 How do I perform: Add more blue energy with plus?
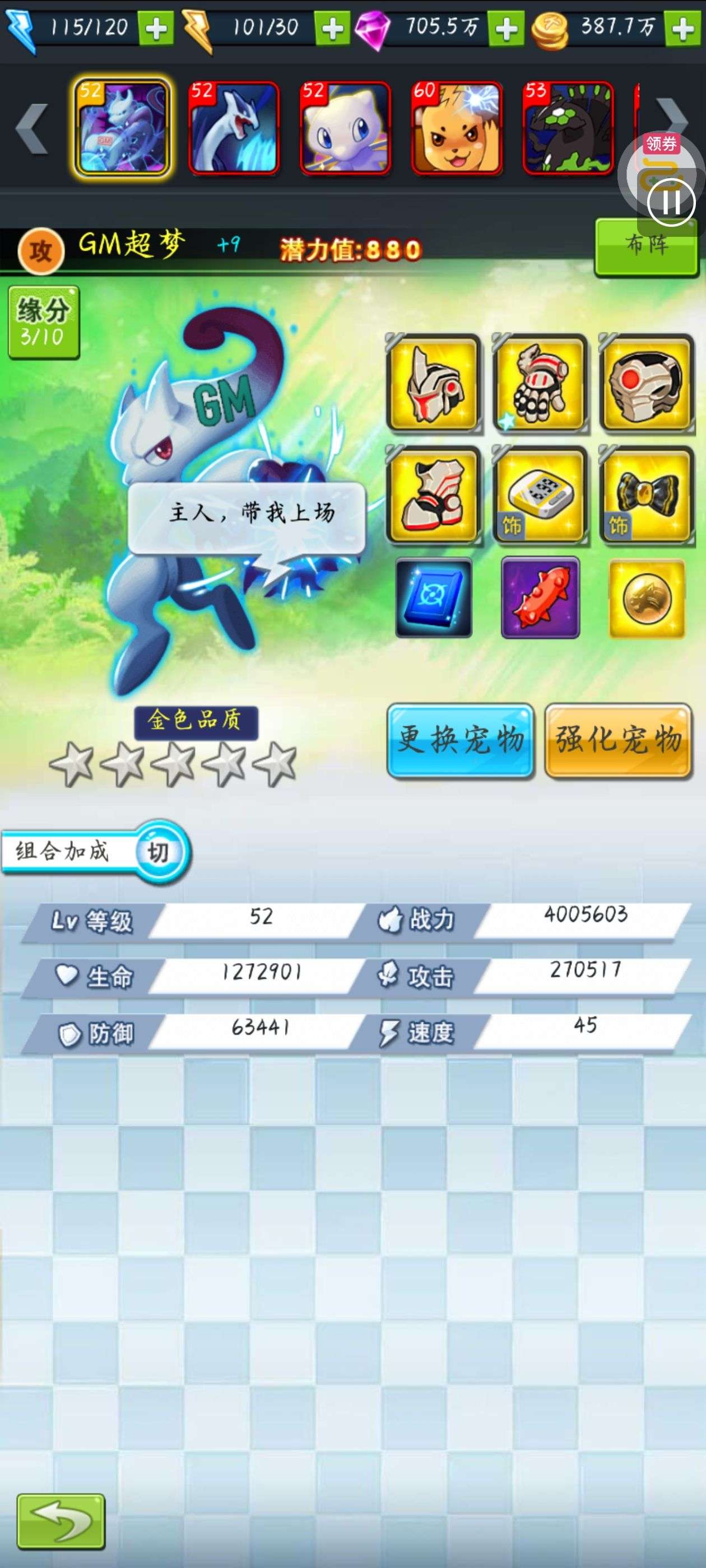pyautogui.click(x=156, y=29)
